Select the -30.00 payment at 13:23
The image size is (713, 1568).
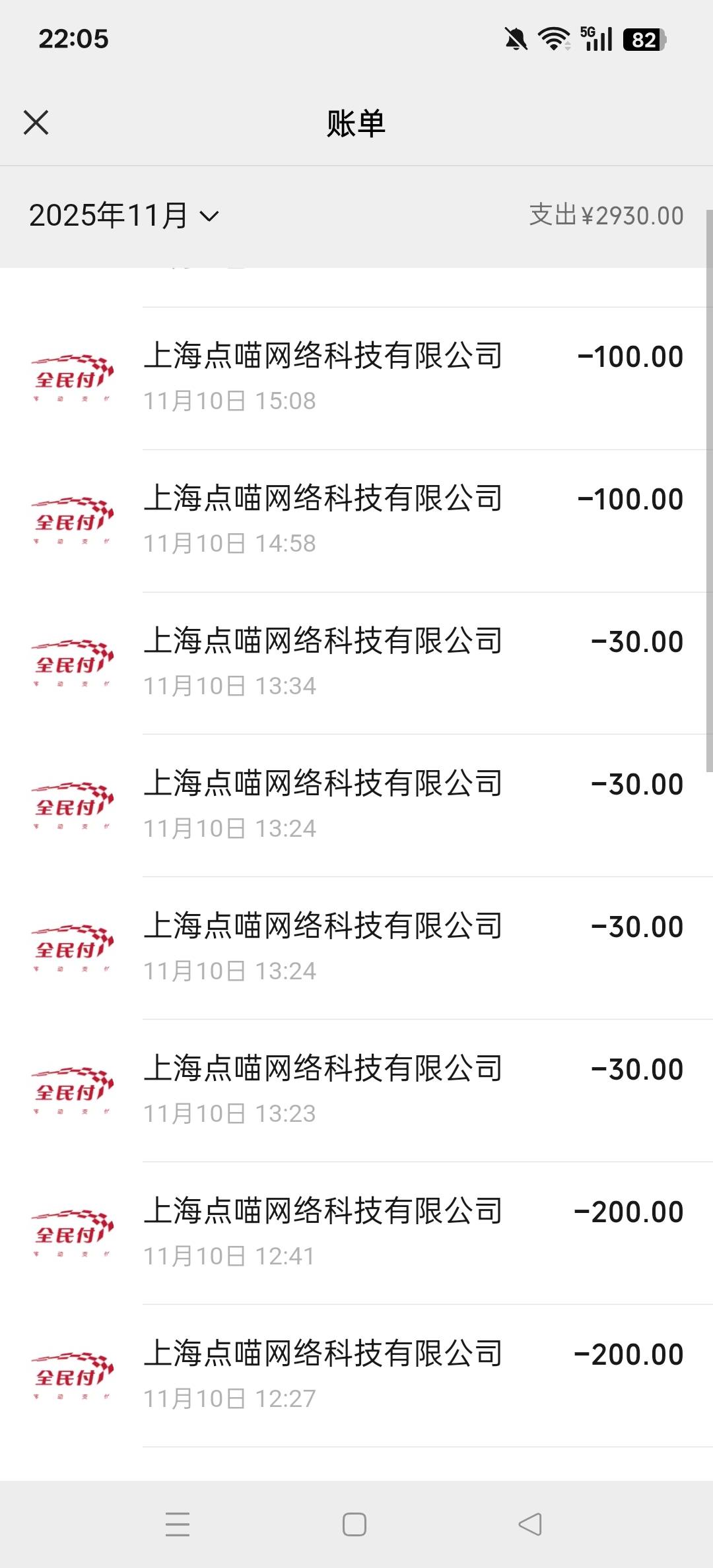(x=356, y=1090)
